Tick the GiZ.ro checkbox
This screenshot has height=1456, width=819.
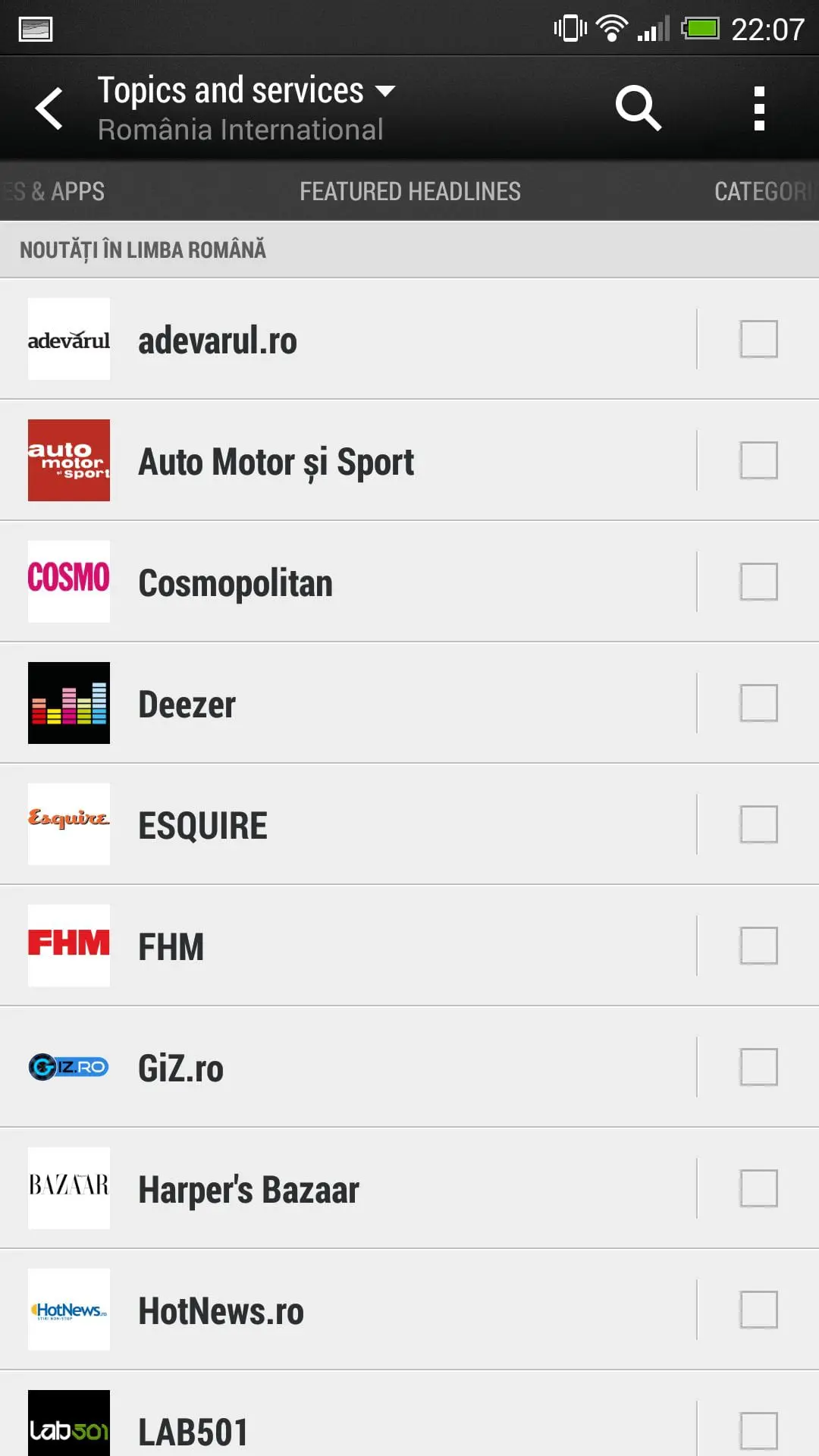click(758, 1067)
